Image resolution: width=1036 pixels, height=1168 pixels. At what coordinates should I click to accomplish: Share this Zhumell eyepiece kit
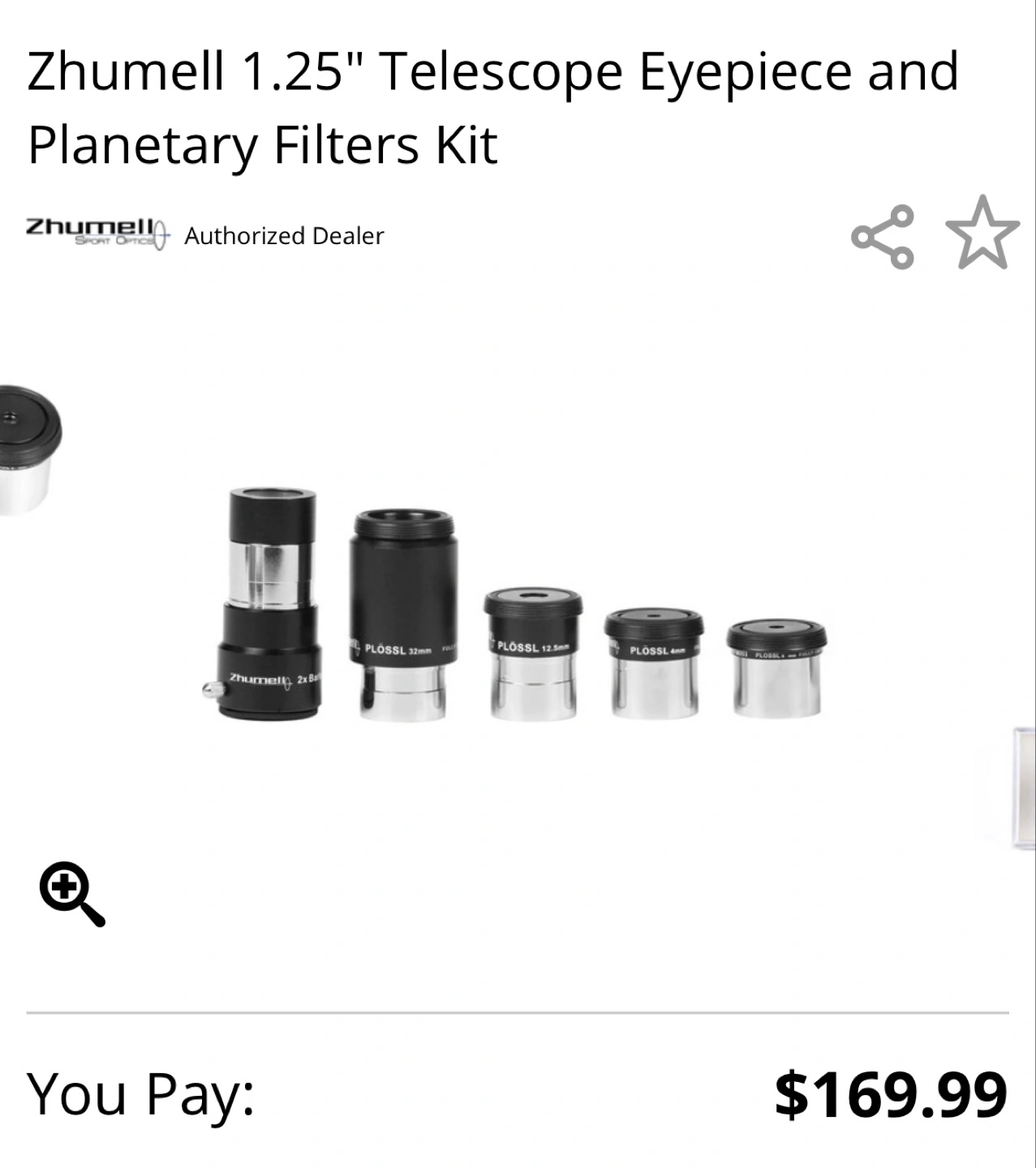[882, 237]
